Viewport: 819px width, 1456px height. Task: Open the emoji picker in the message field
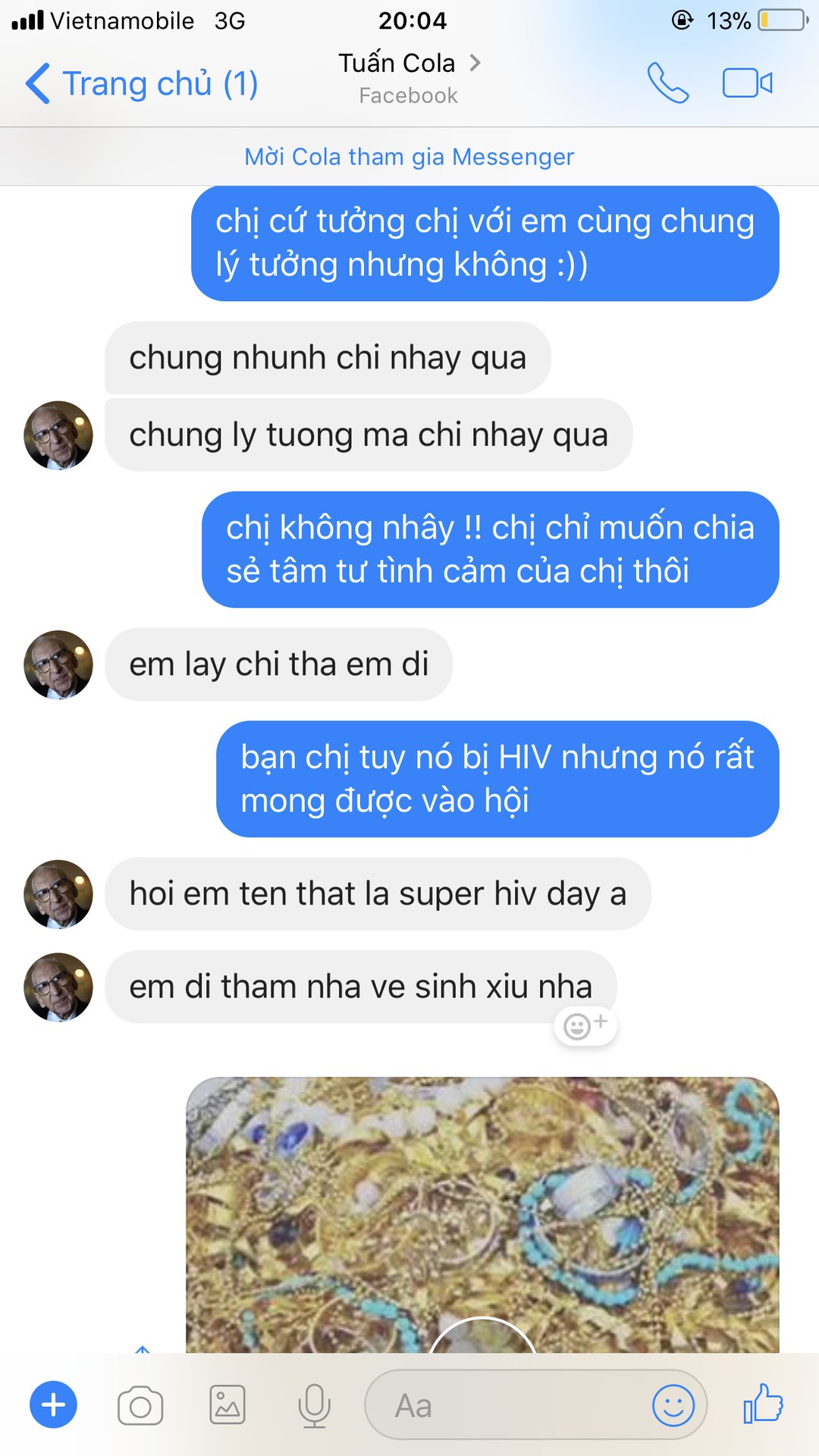(673, 1406)
